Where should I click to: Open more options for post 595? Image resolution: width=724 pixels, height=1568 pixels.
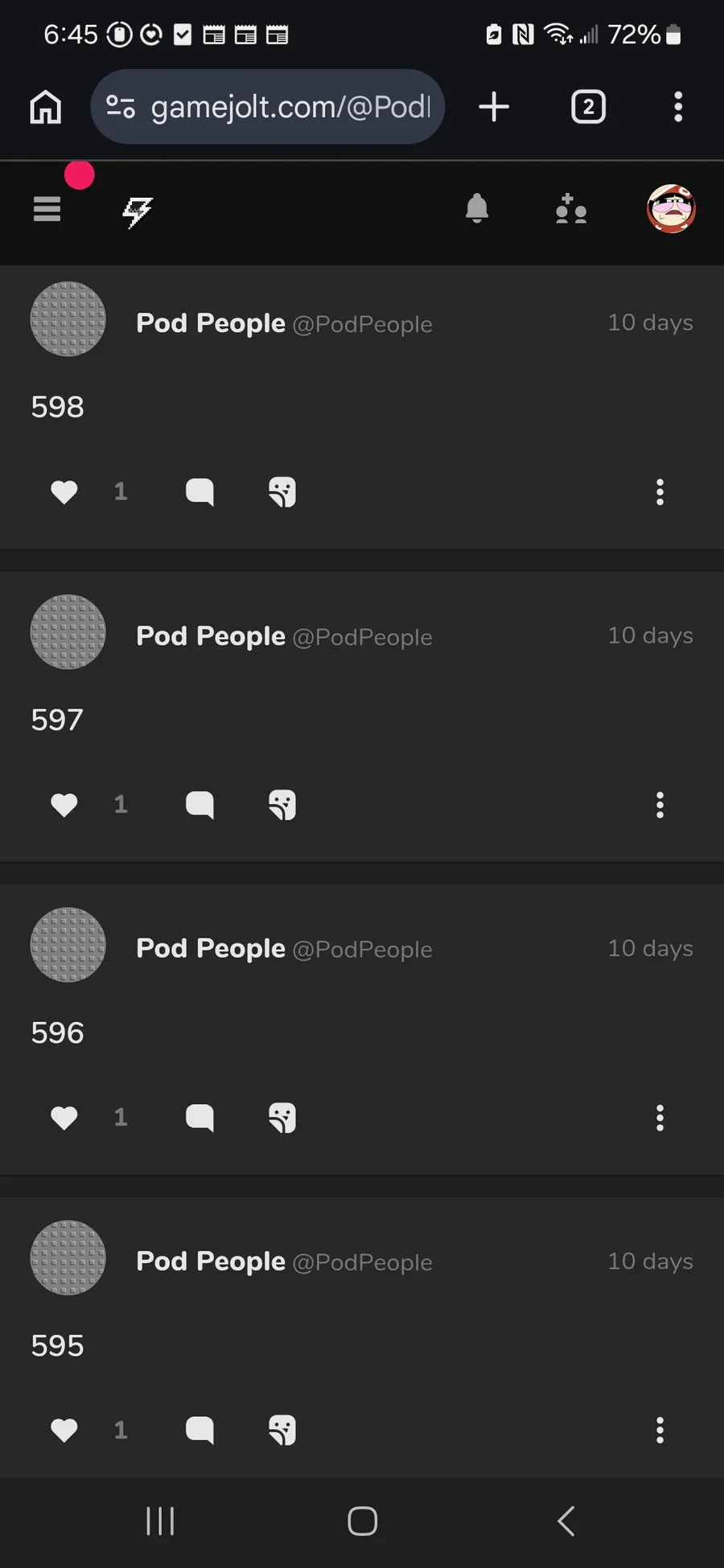coord(660,1430)
